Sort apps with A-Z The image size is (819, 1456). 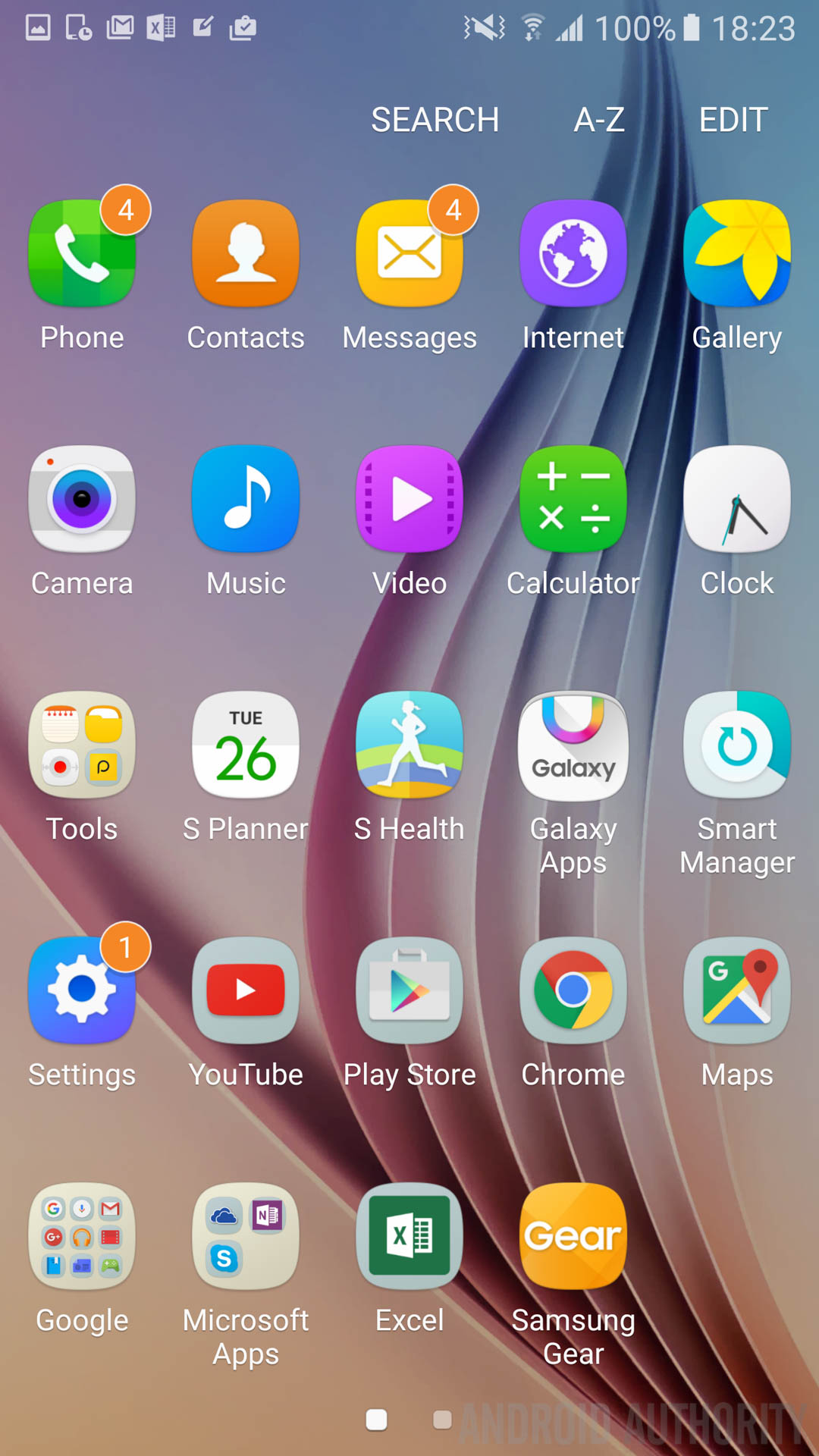point(599,120)
